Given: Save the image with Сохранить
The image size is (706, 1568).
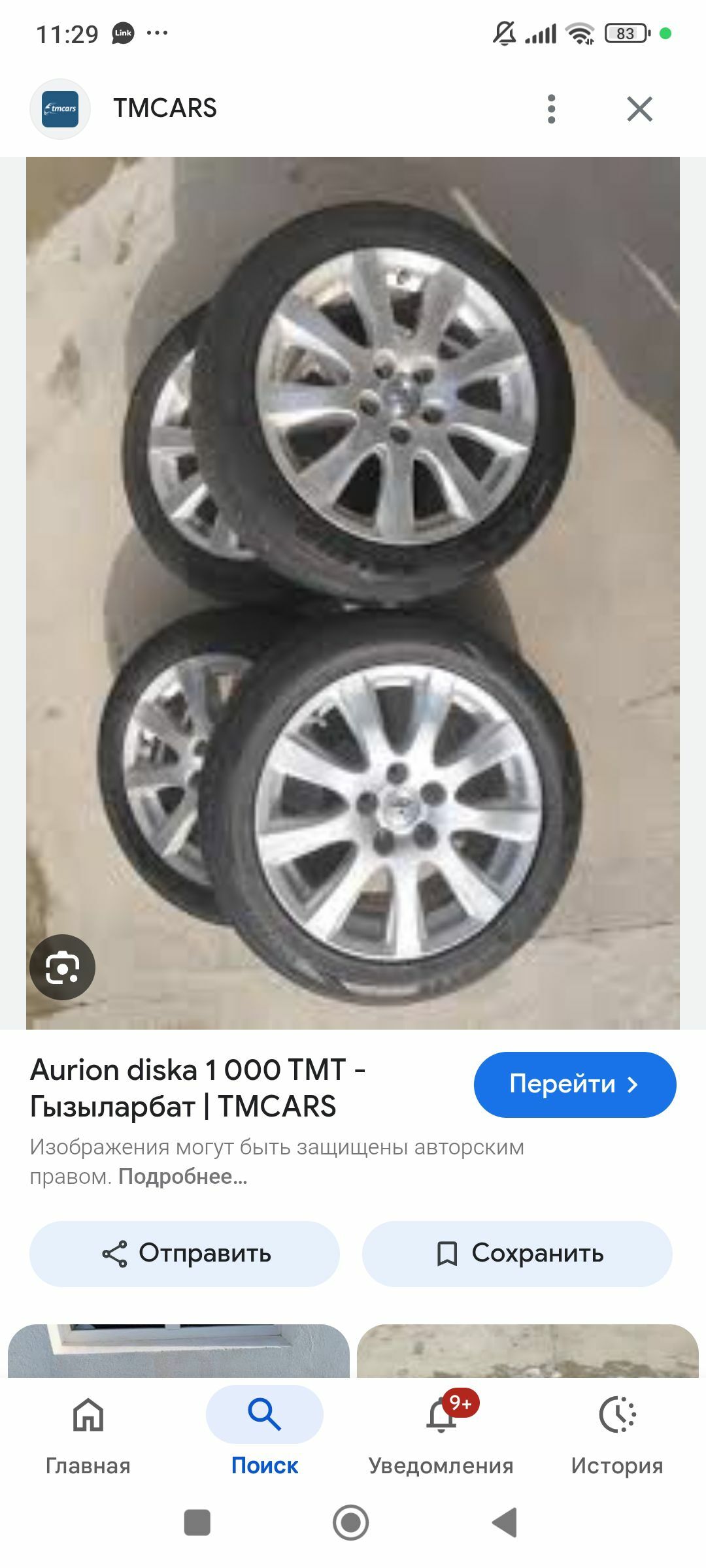Looking at the screenshot, I should pyautogui.click(x=517, y=1254).
